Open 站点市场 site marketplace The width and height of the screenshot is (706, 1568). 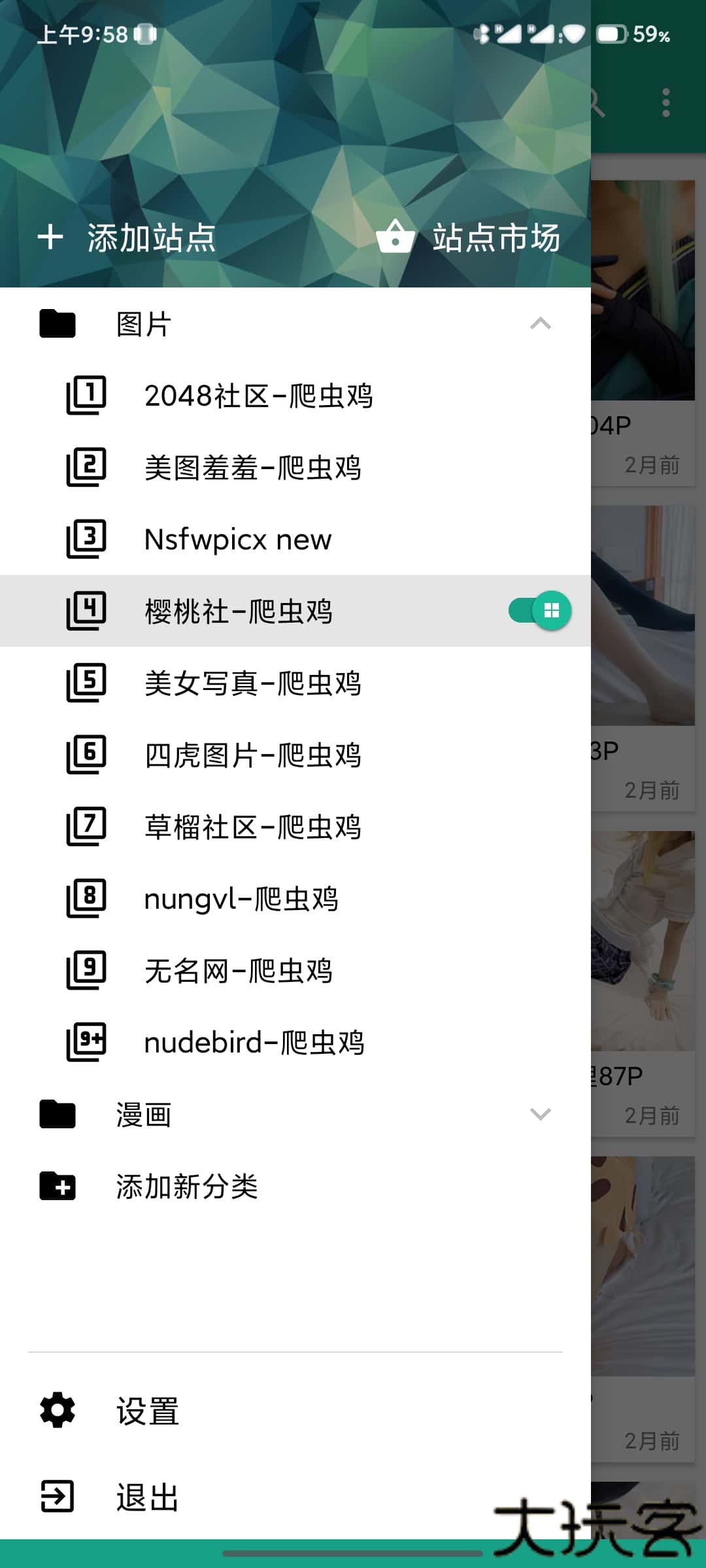point(496,238)
